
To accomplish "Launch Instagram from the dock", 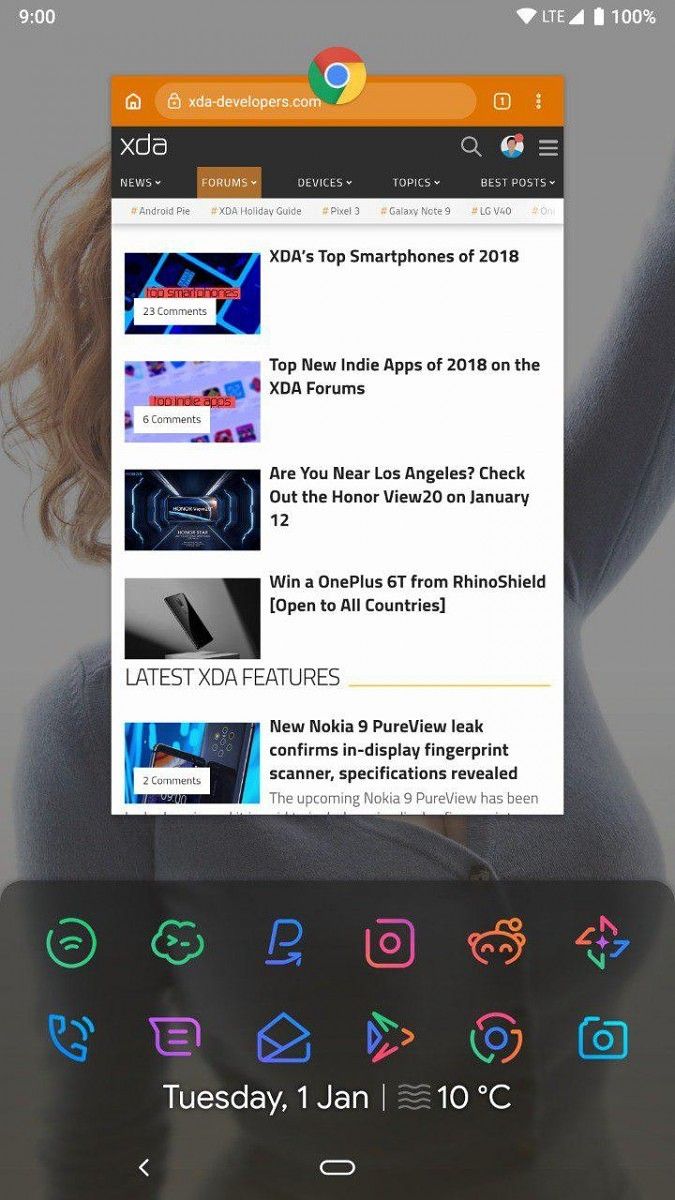I will pyautogui.click(x=390, y=942).
